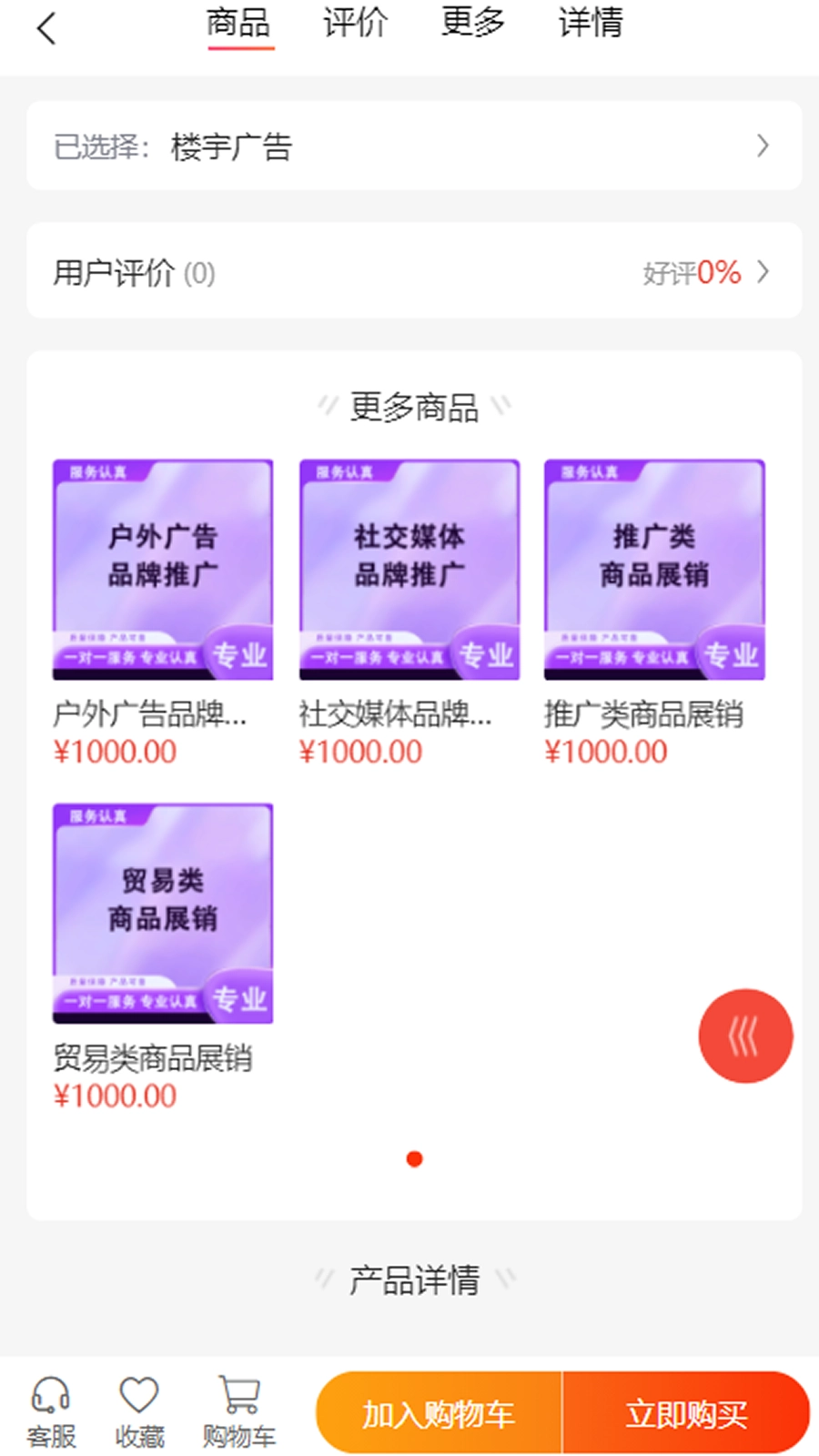Tap the back arrow at top left

click(x=47, y=28)
